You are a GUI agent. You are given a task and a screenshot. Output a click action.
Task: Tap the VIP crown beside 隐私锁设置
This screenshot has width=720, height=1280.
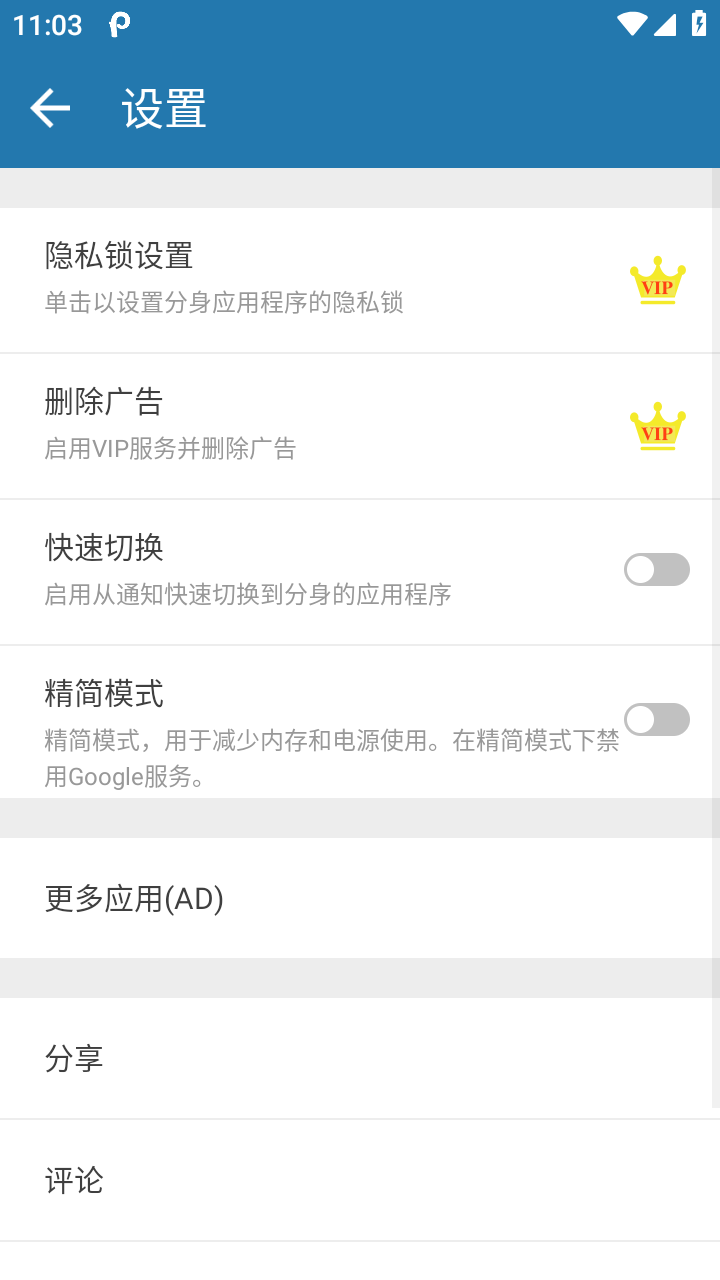(657, 281)
